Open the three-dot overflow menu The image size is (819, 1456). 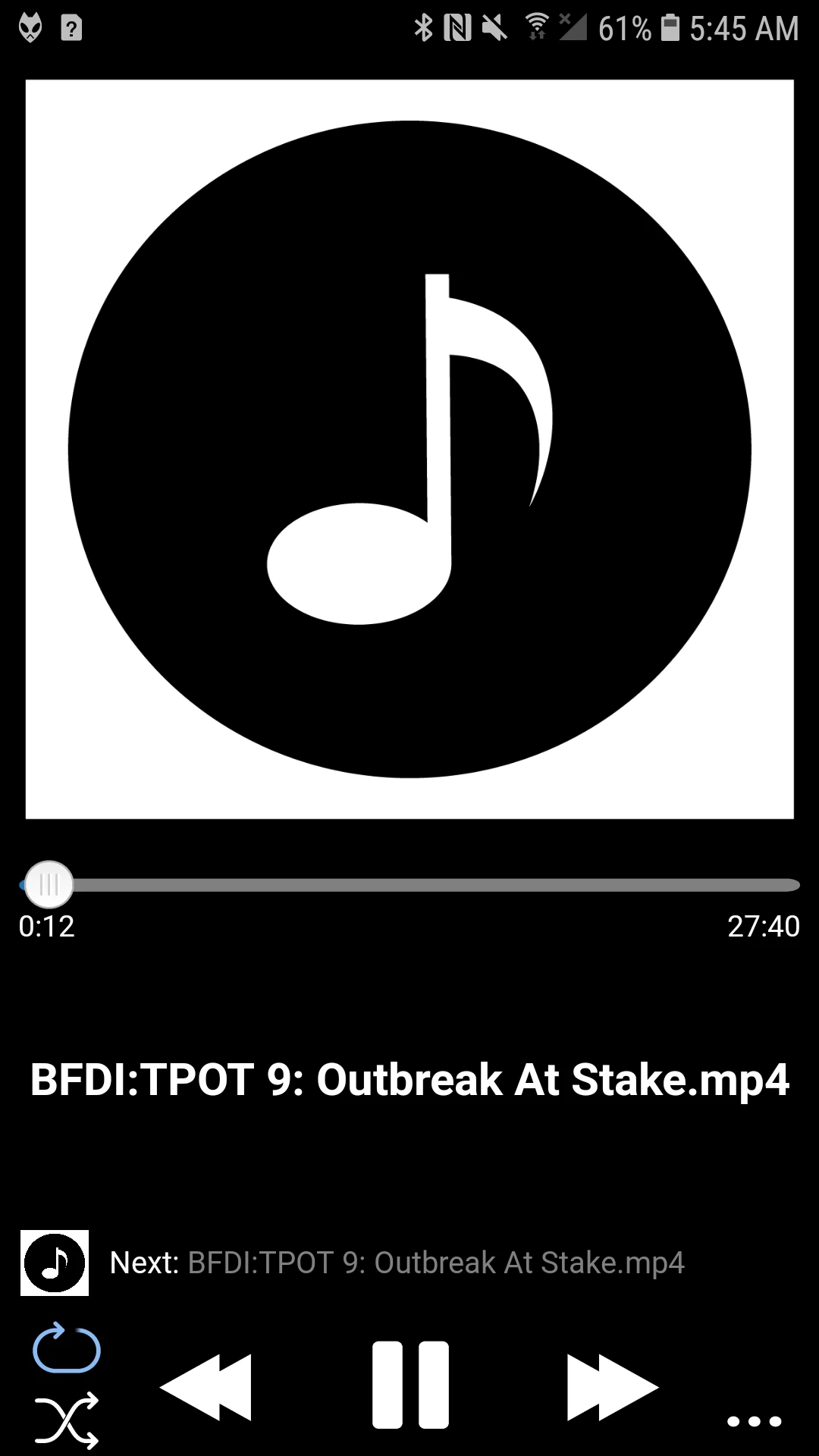point(753,1421)
